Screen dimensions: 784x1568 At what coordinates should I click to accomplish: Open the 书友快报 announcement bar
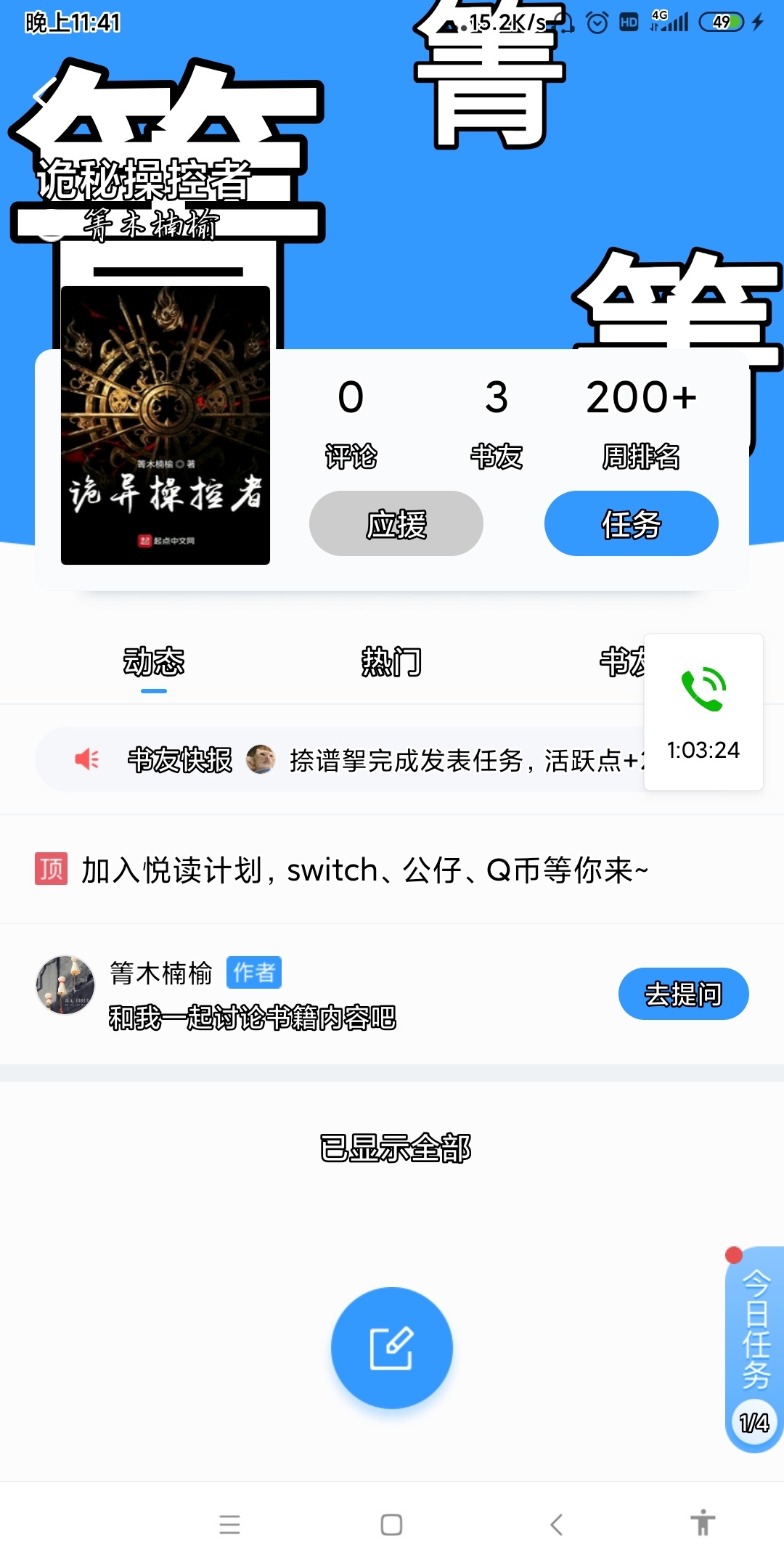[340, 759]
